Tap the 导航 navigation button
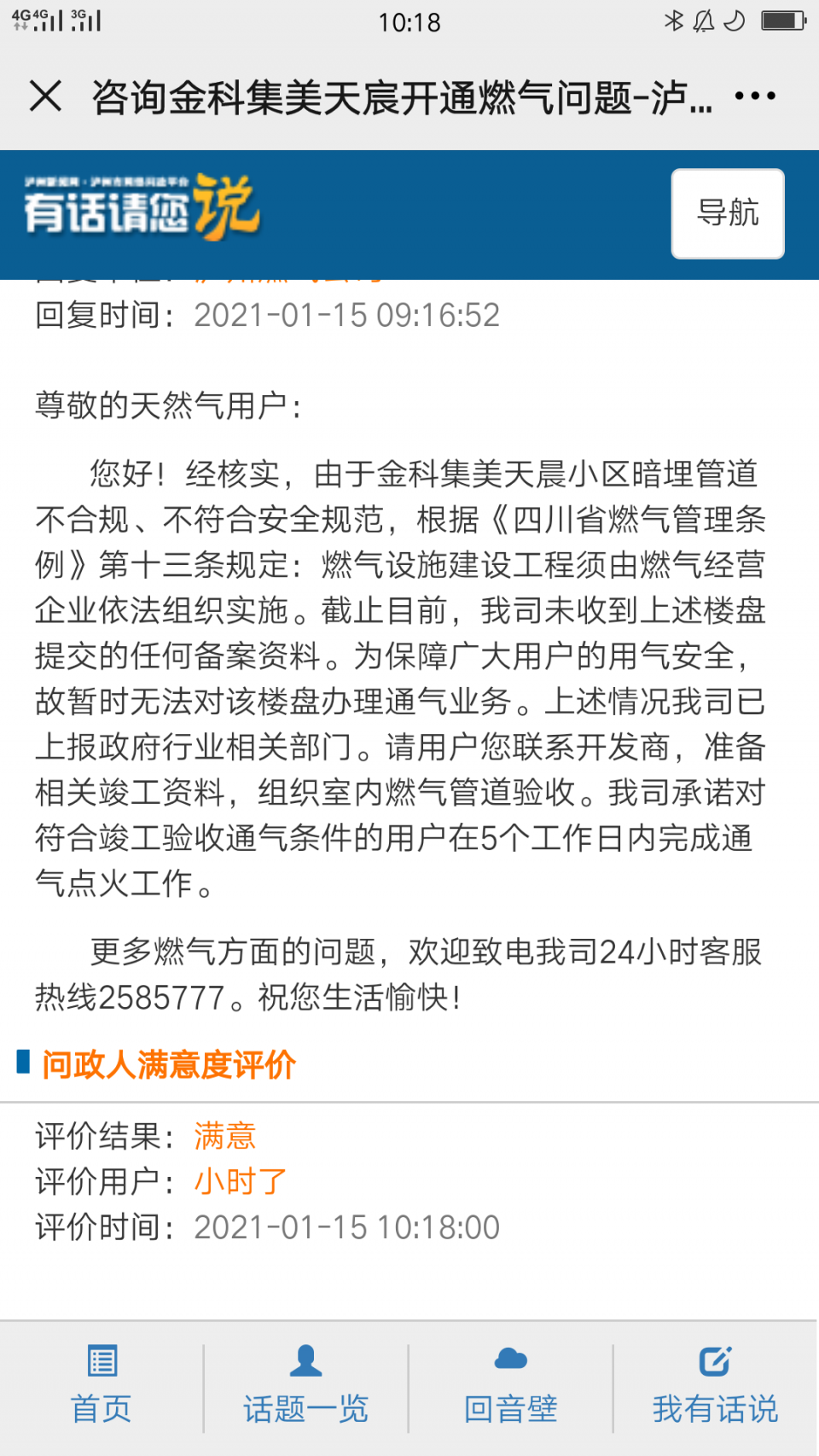819x1456 pixels. [x=727, y=213]
